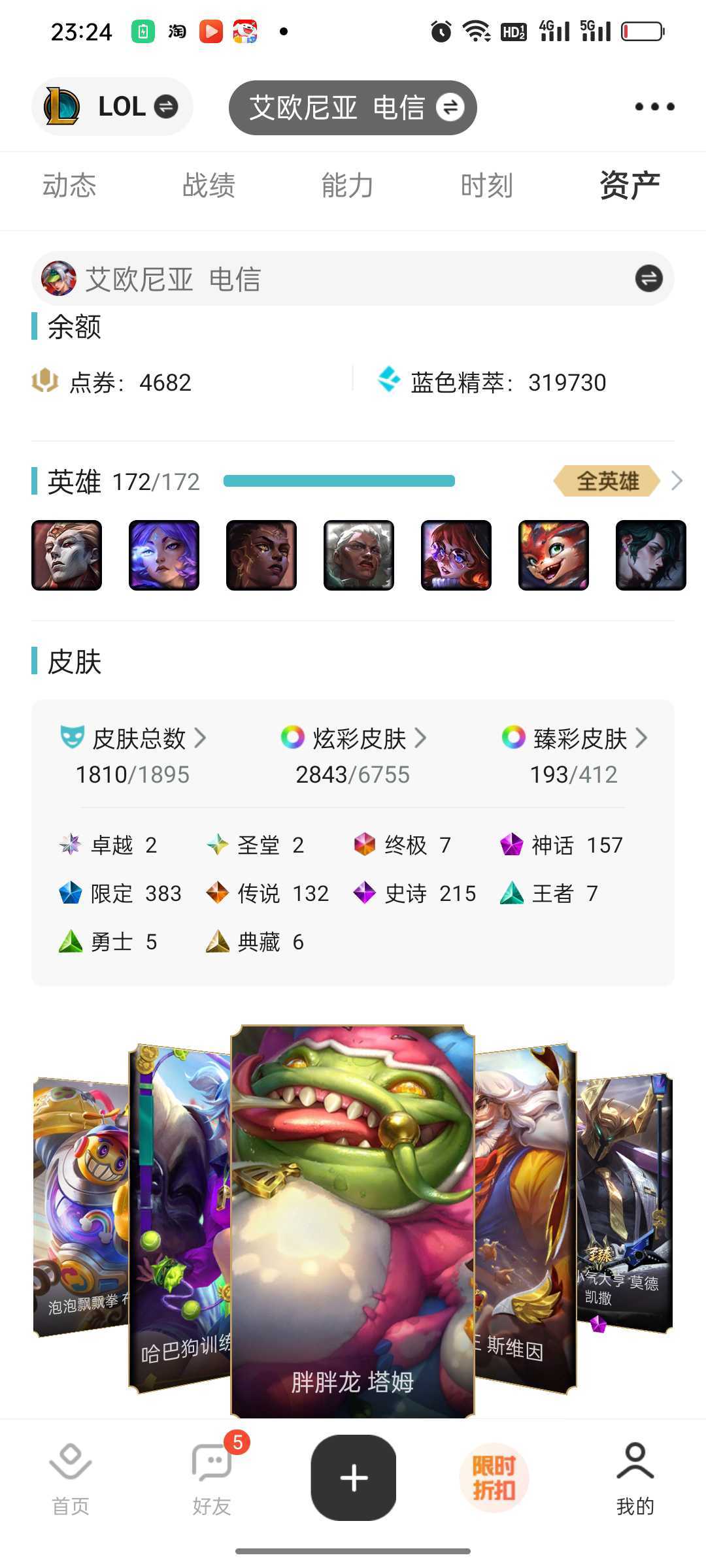Click the 终极 skin tier gem icon
The image size is (706, 1568).
click(x=365, y=845)
